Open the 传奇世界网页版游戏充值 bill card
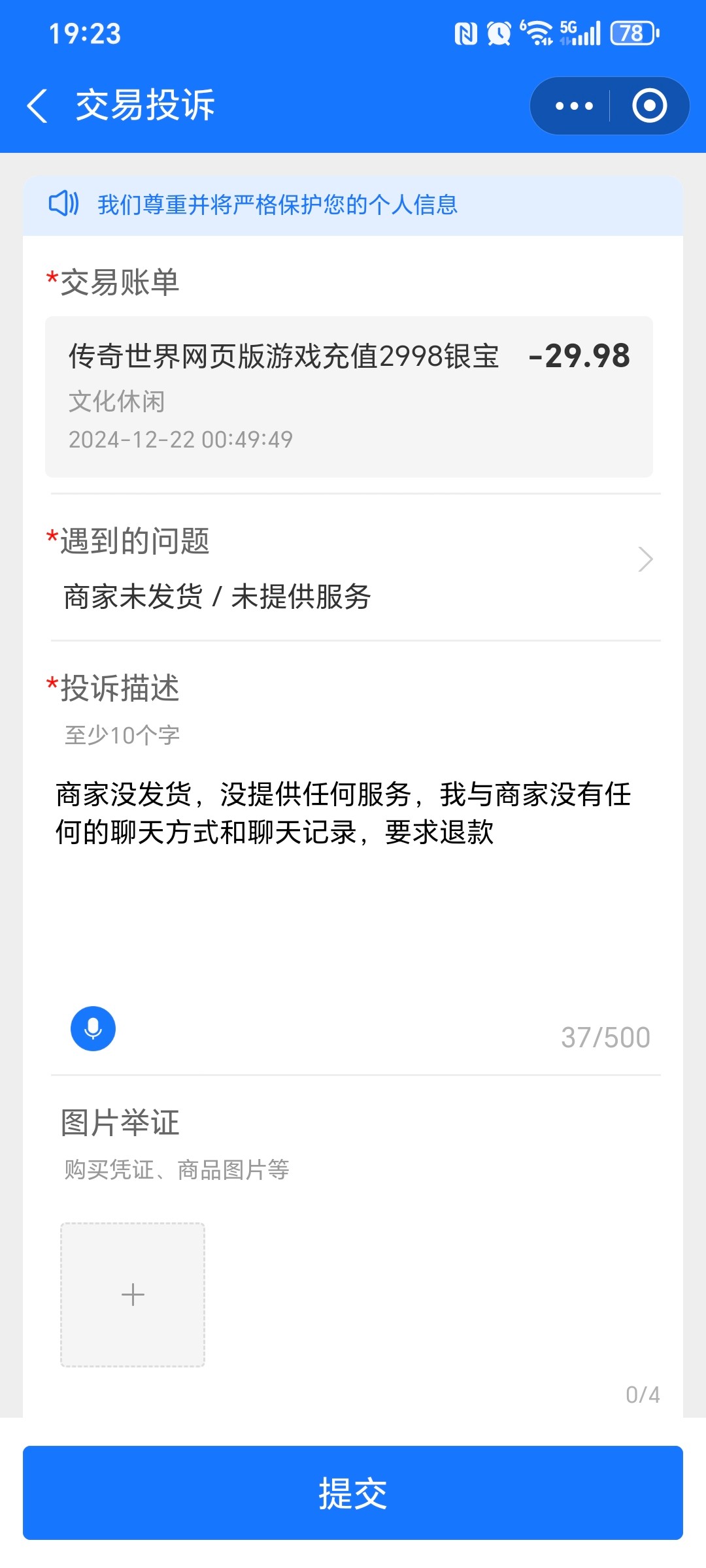 [x=349, y=397]
